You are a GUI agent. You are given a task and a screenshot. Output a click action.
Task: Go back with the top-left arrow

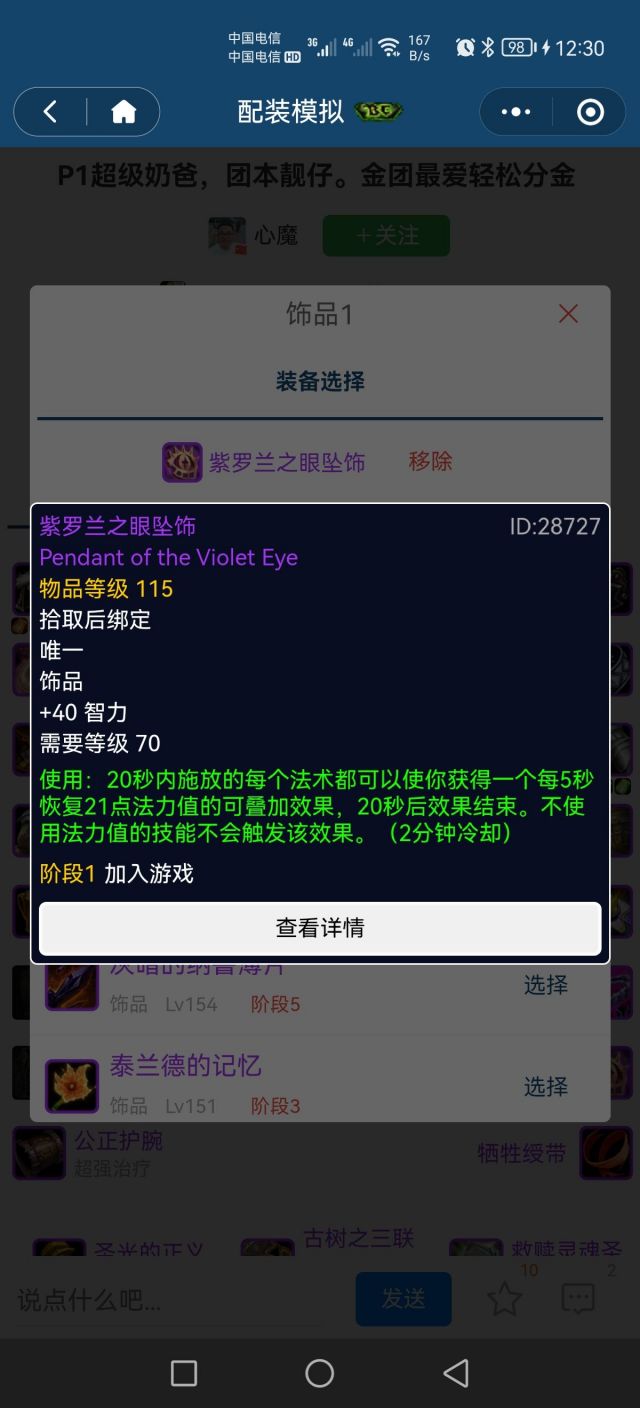point(50,112)
